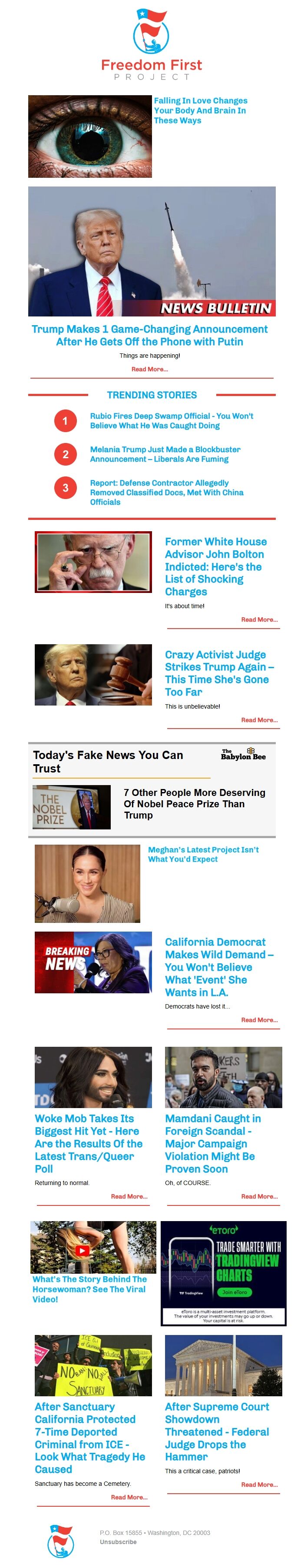Image resolution: width=304 pixels, height=1568 pixels.
Task: Tap Read More under 'Things are happening!'
Action: (x=149, y=370)
